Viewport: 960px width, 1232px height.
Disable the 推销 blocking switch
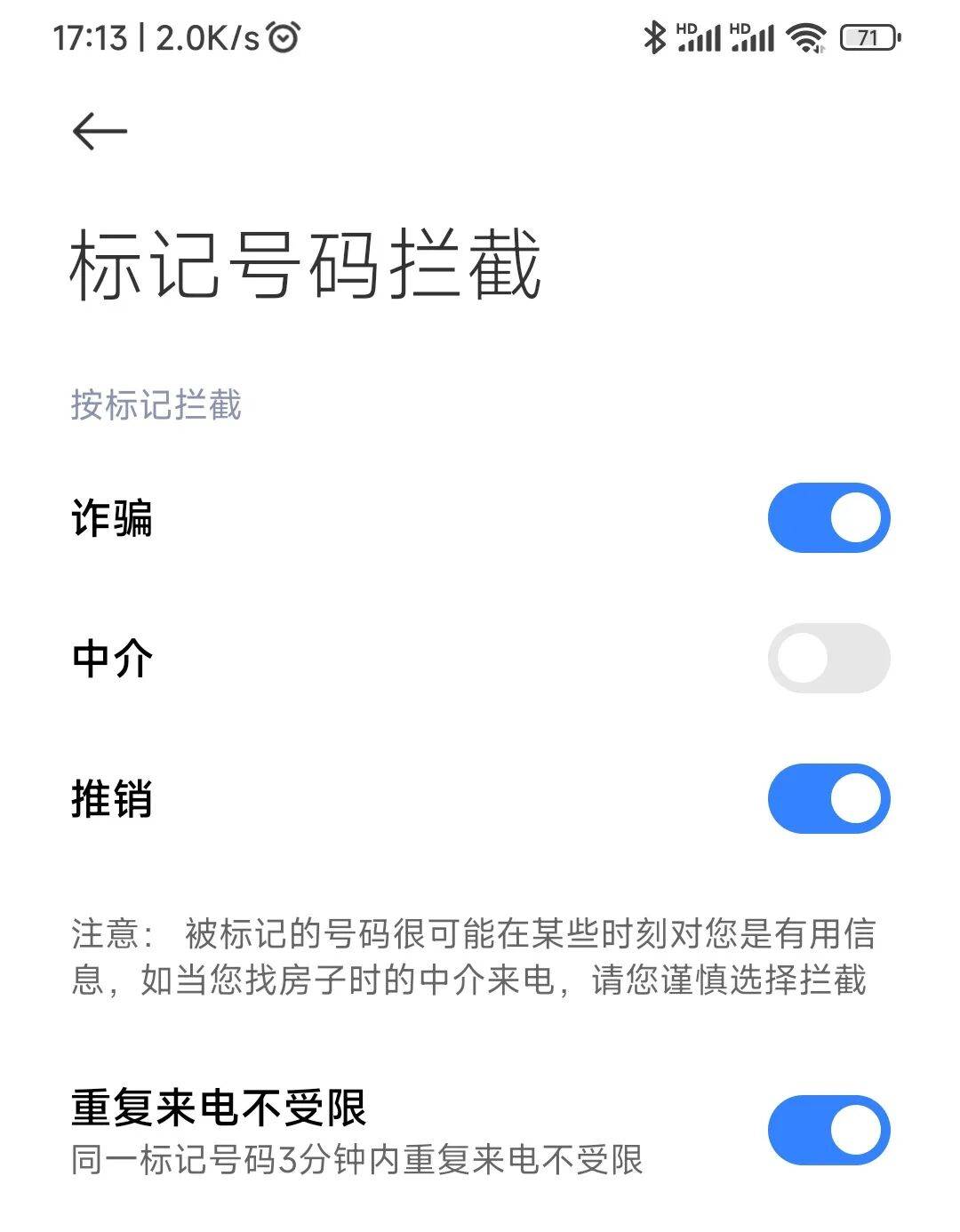pyautogui.click(x=828, y=798)
